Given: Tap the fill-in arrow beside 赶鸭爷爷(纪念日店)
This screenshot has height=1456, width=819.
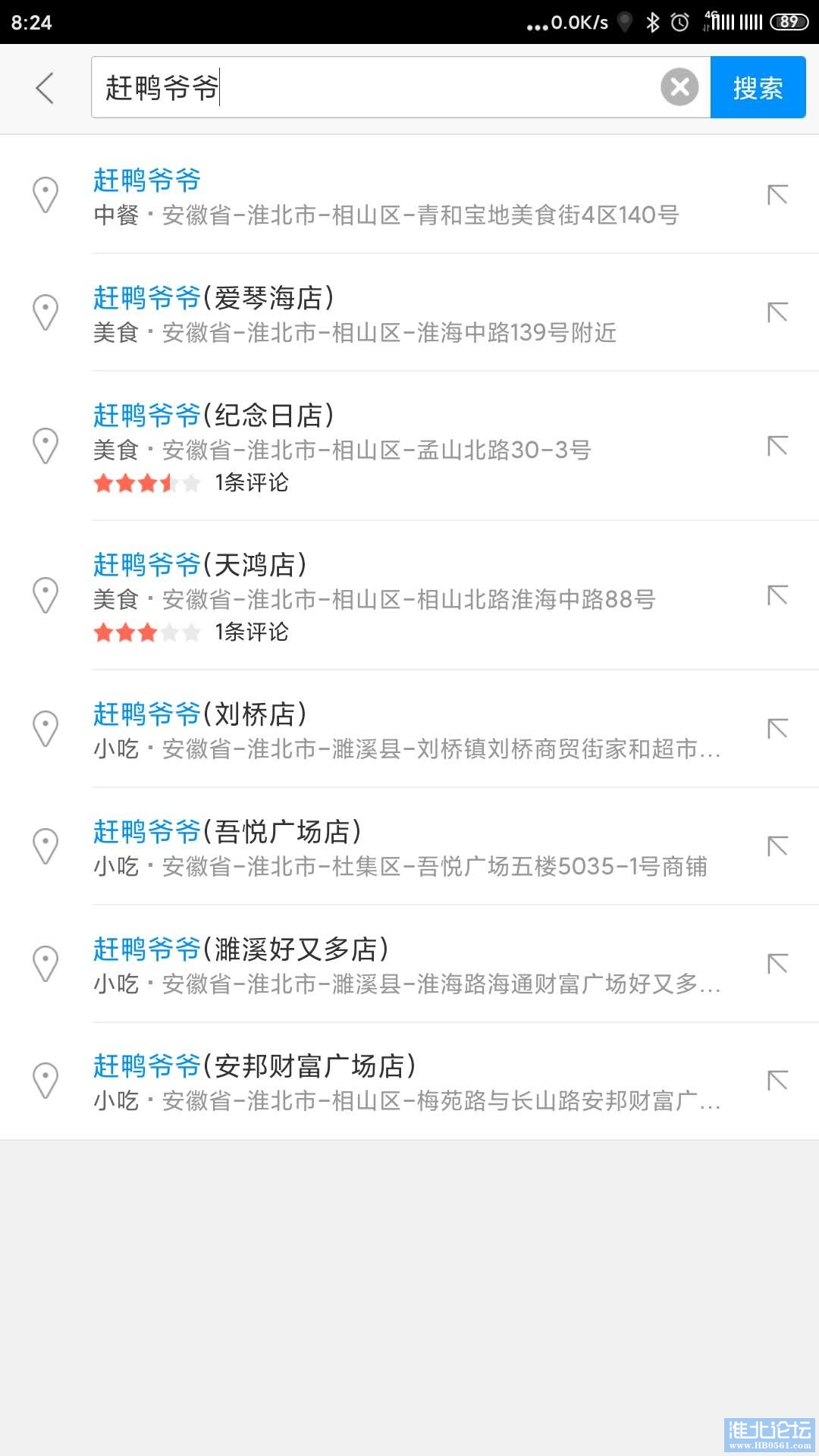Looking at the screenshot, I should pyautogui.click(x=777, y=446).
